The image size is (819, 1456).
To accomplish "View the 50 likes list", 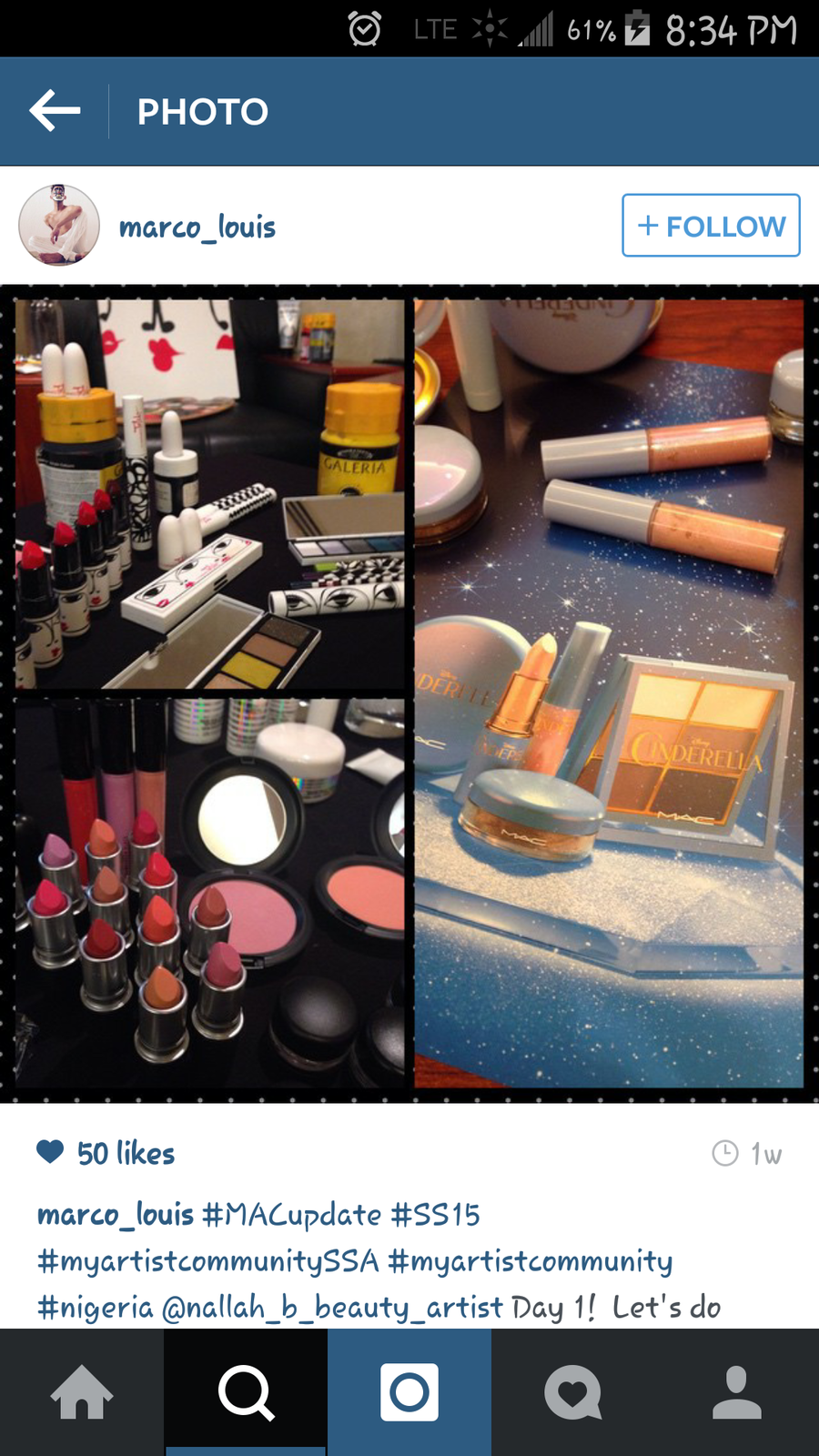I will point(126,1154).
